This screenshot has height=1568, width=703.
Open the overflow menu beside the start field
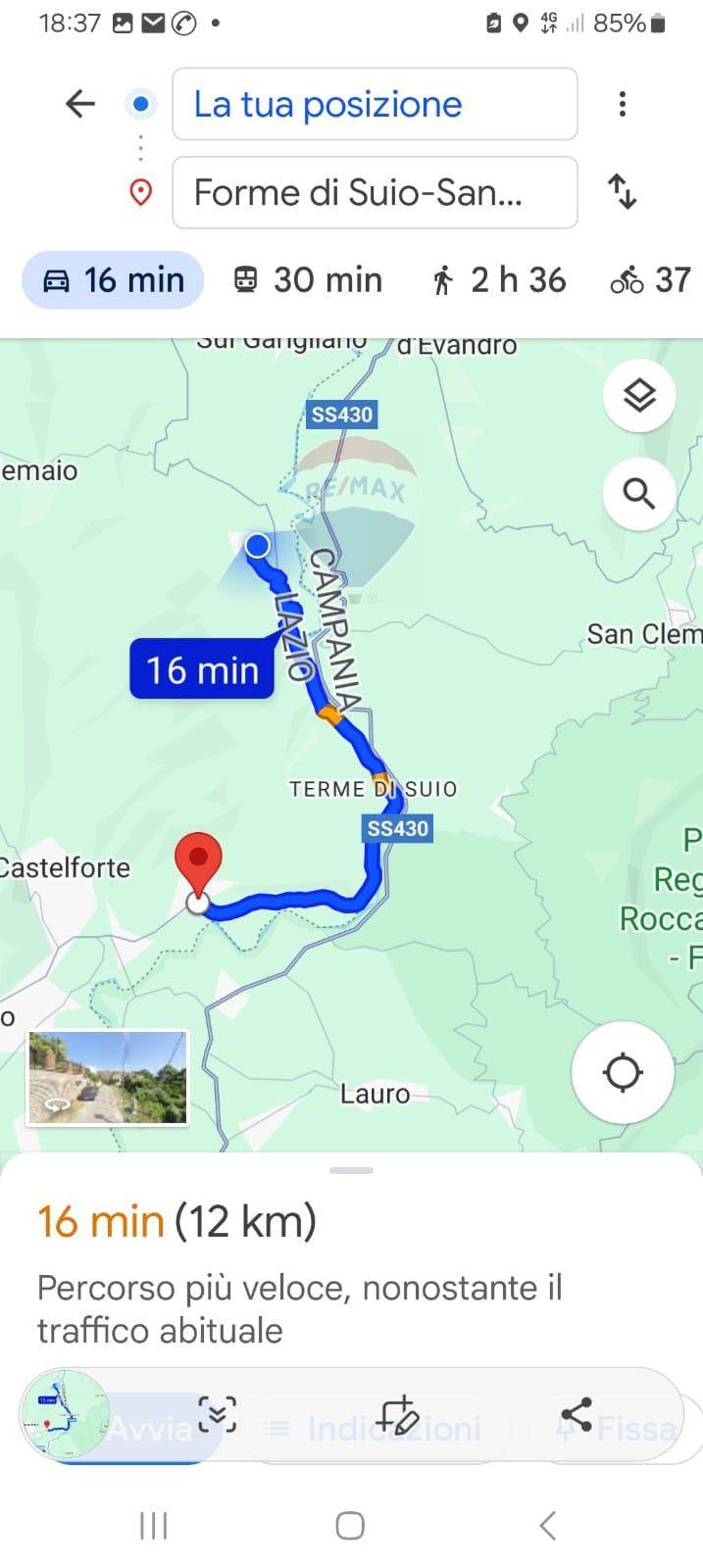[622, 104]
